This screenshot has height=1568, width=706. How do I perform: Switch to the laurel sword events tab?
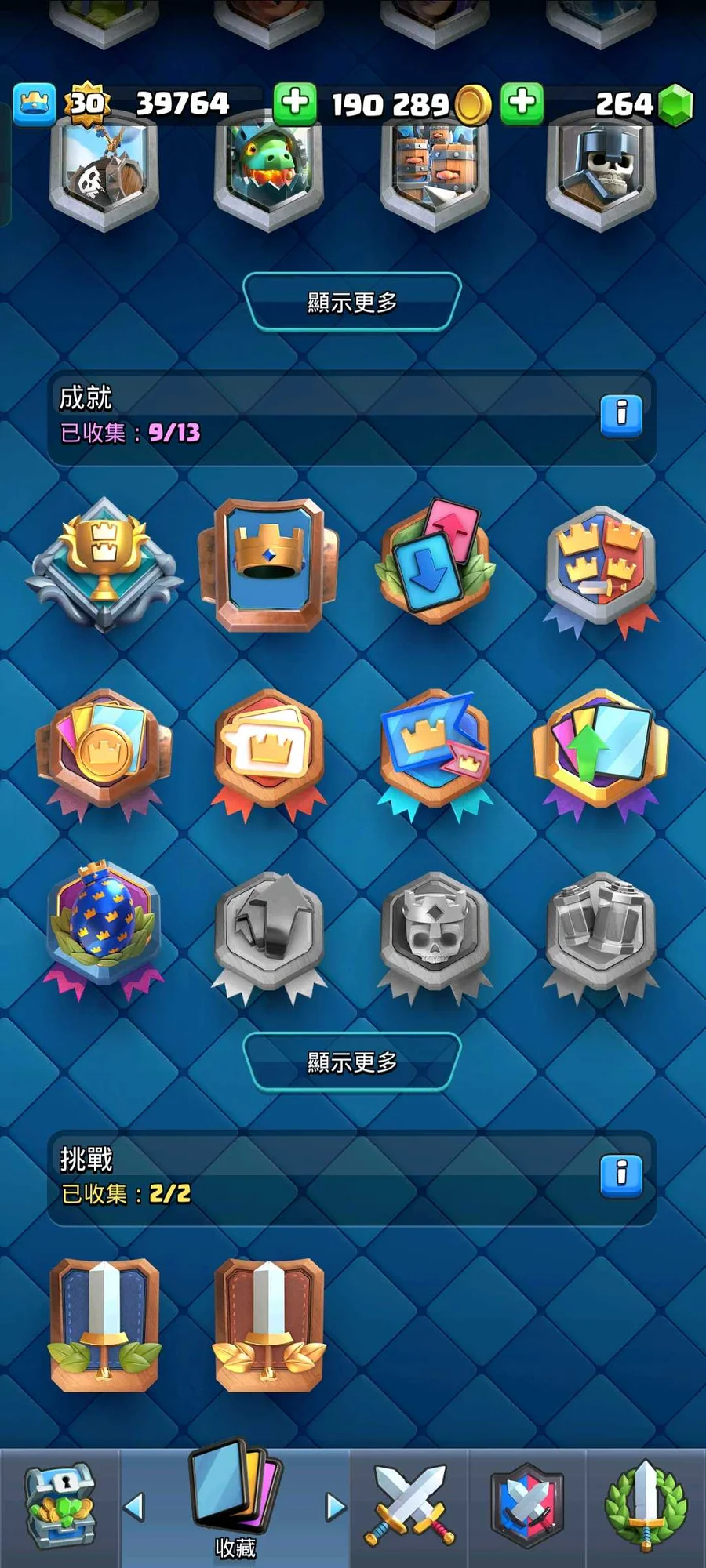646,1507
